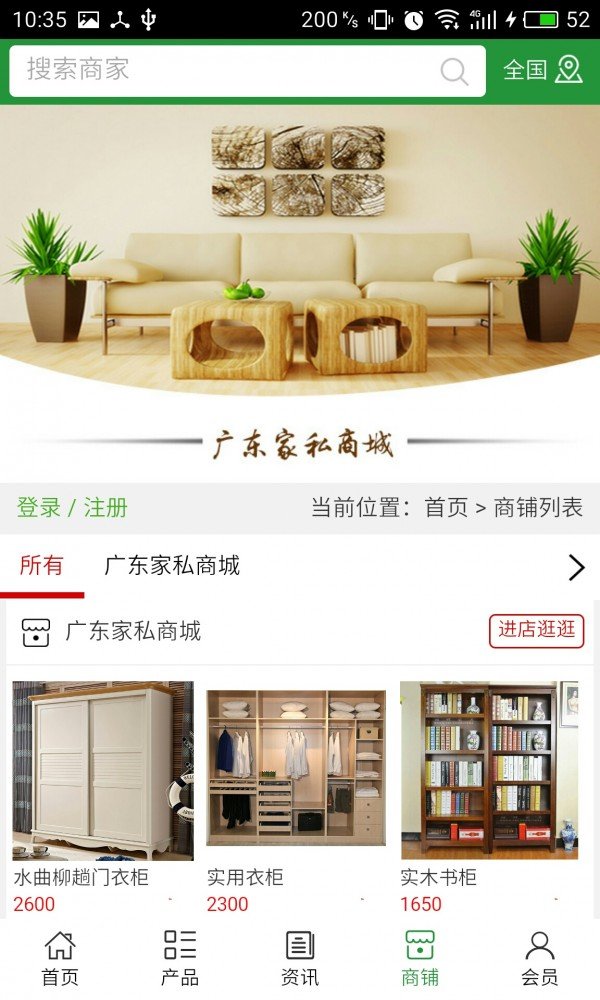Open the 会员 tab
Viewport: 600px width, 1000px height.
tap(540, 958)
